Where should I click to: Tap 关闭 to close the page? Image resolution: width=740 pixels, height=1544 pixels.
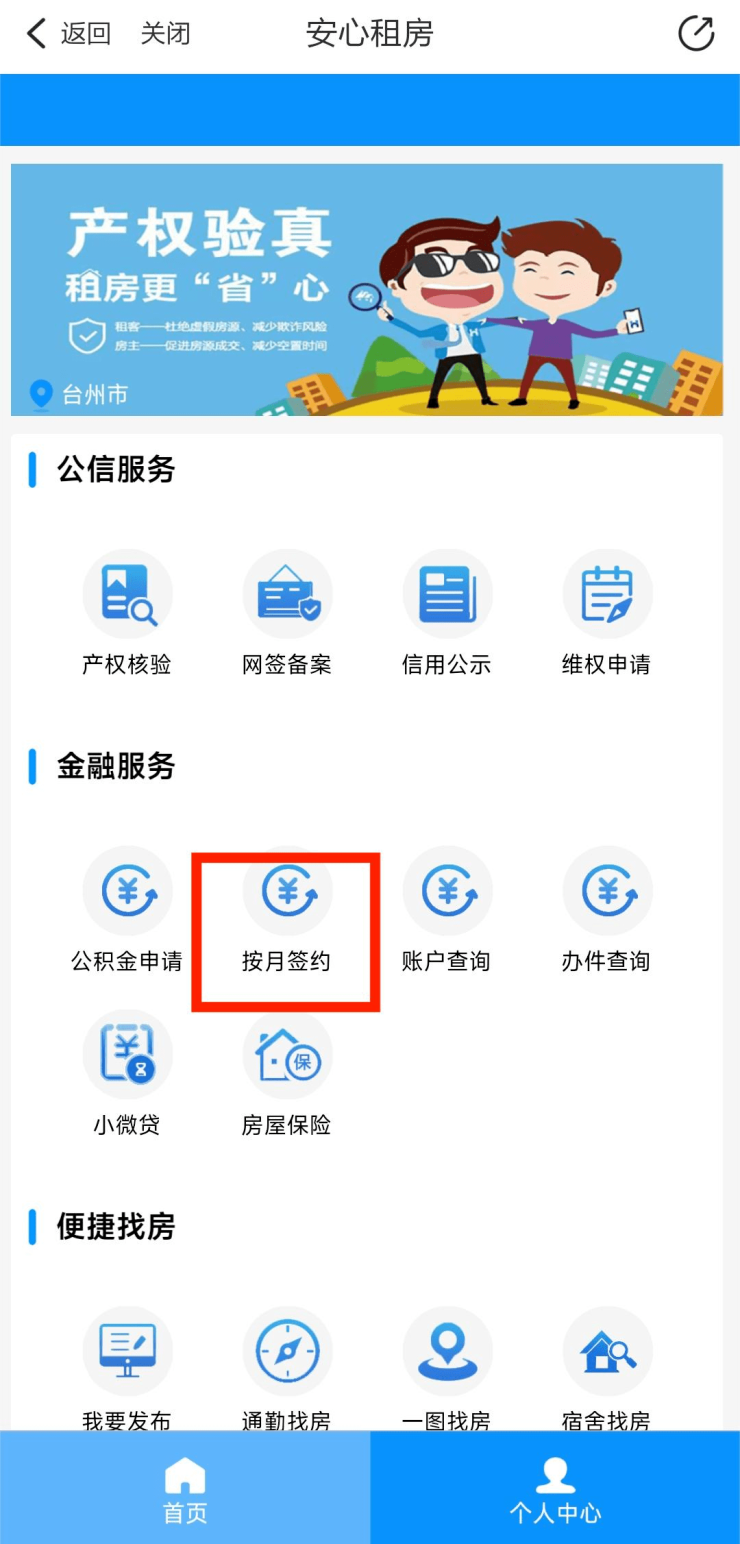coord(165,34)
